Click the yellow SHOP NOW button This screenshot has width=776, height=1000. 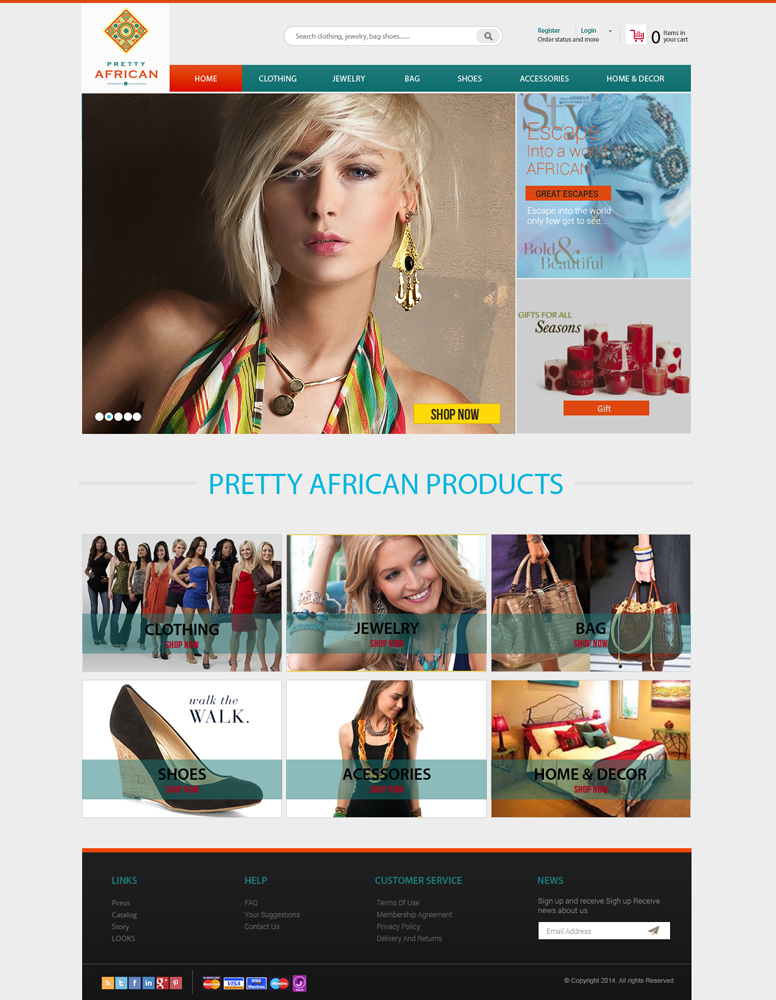[x=457, y=413]
